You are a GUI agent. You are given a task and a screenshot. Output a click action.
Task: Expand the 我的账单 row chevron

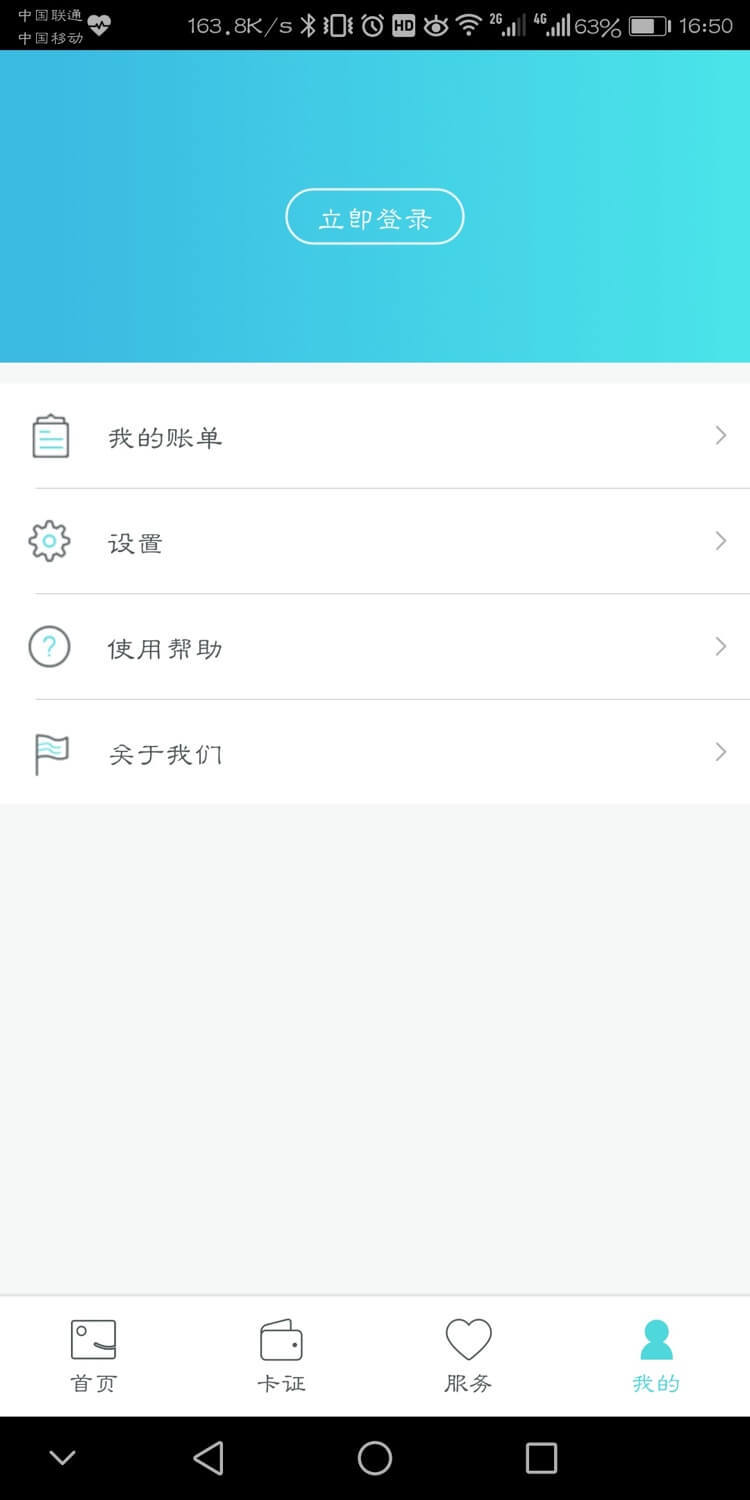(721, 435)
